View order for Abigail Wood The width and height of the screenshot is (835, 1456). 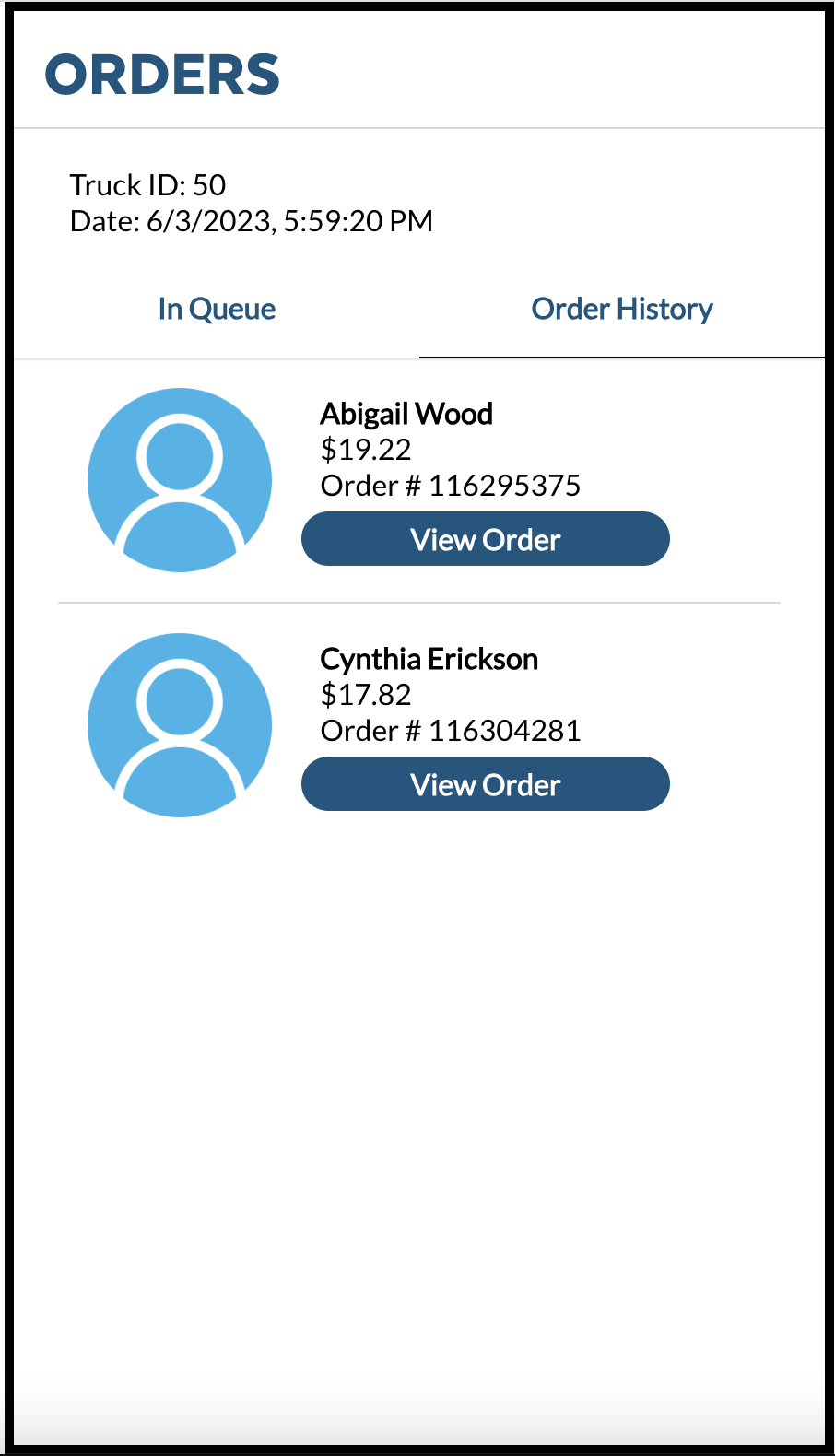pos(485,539)
